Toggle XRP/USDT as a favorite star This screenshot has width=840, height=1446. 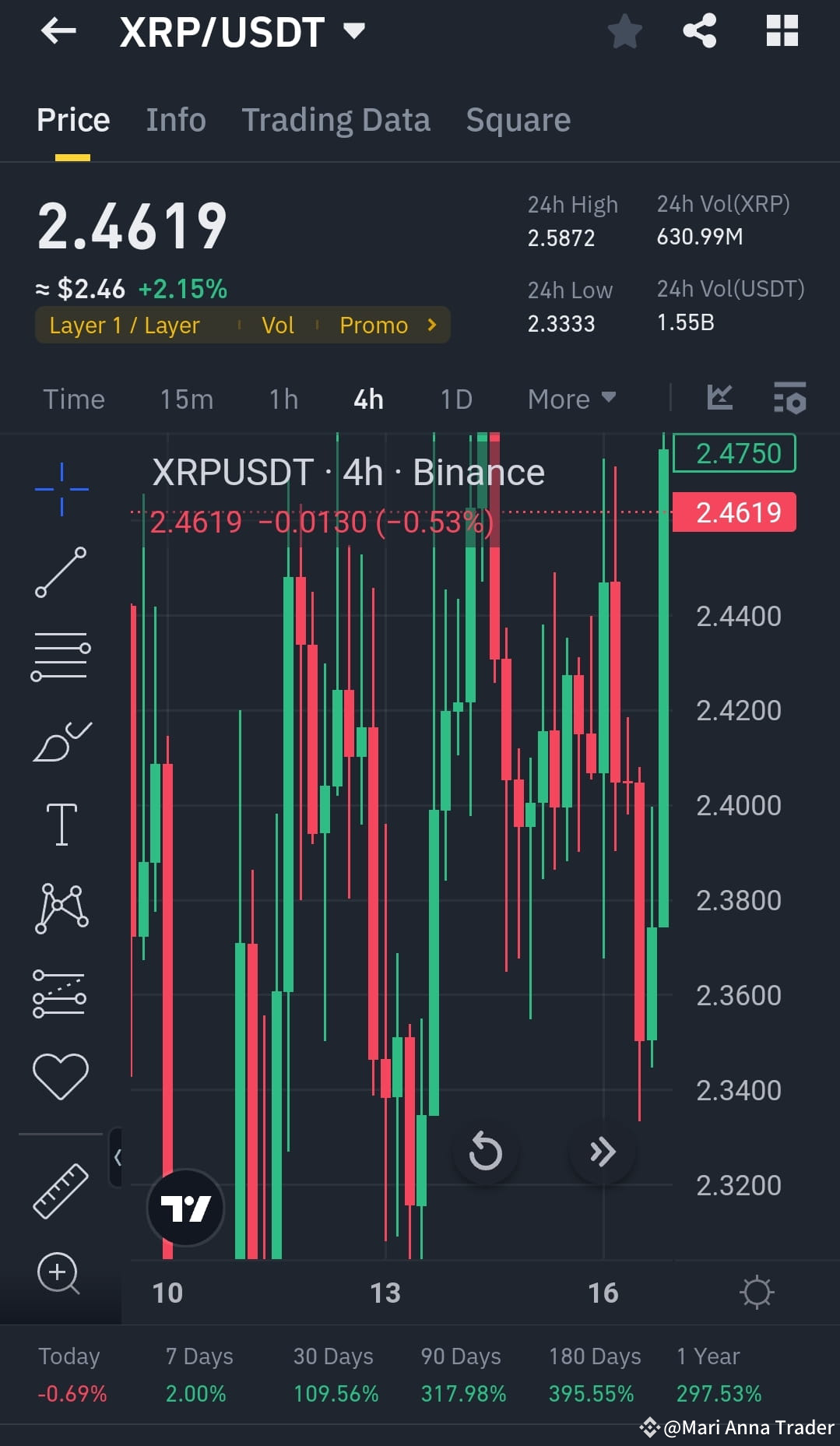[624, 31]
